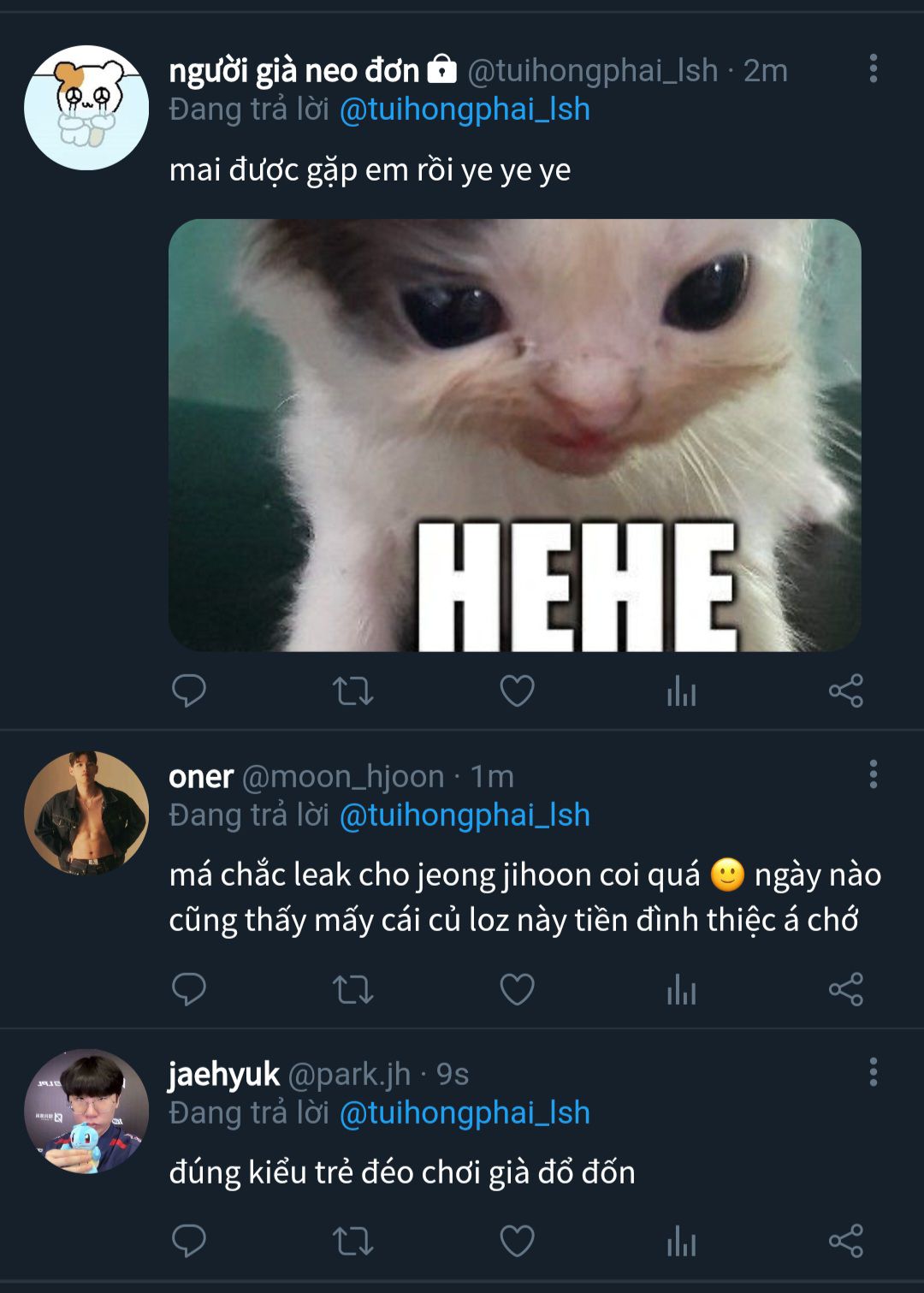Image resolution: width=924 pixels, height=1293 pixels.
Task: Share oner's reply
Action: 845,989
